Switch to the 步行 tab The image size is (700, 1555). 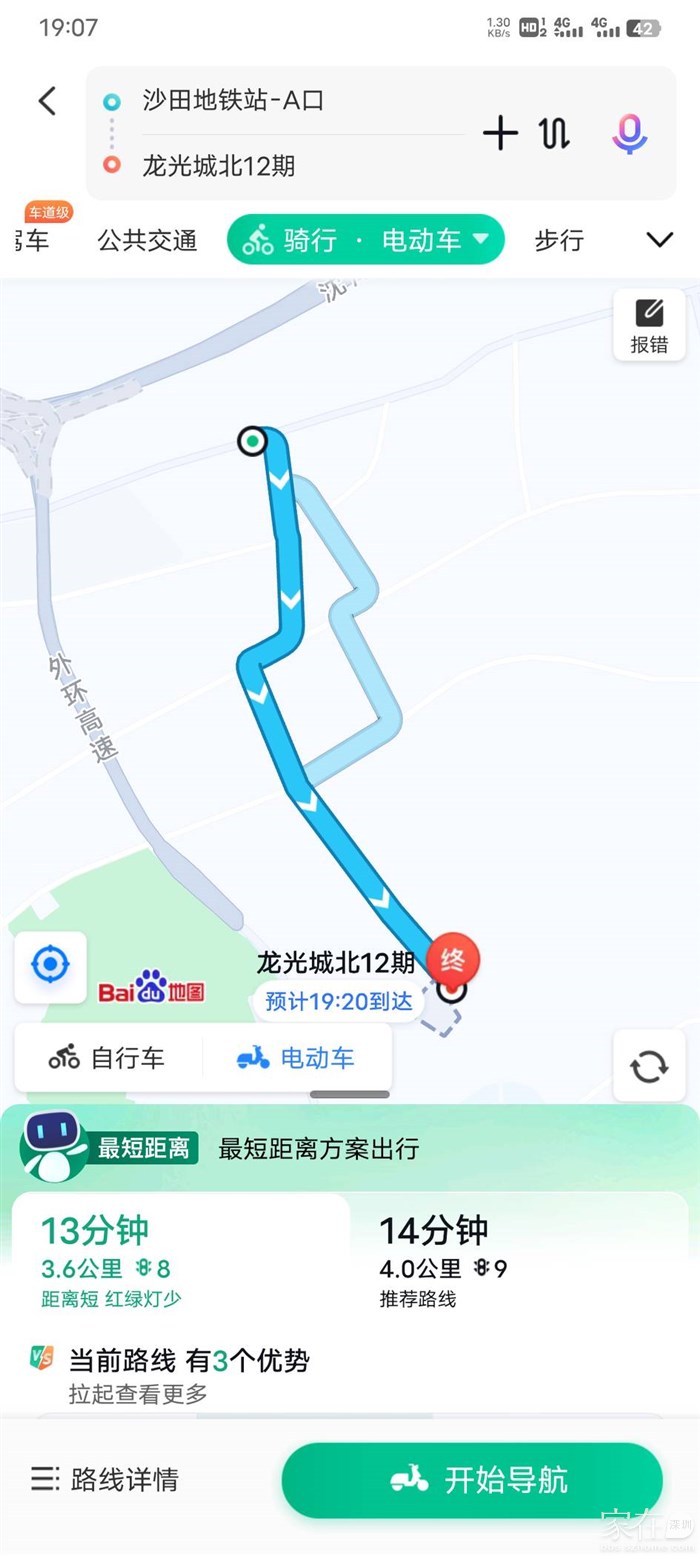tap(559, 241)
